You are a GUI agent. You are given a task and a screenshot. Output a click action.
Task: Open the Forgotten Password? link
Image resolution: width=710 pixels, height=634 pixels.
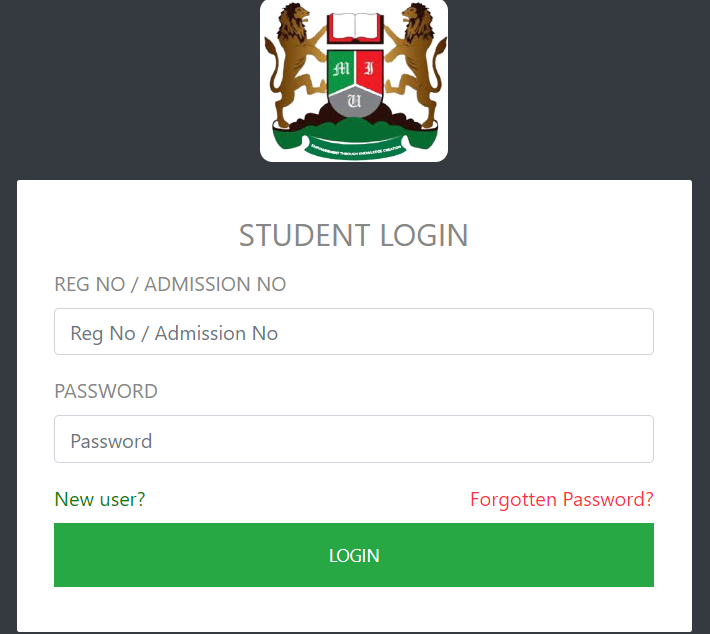coord(561,499)
